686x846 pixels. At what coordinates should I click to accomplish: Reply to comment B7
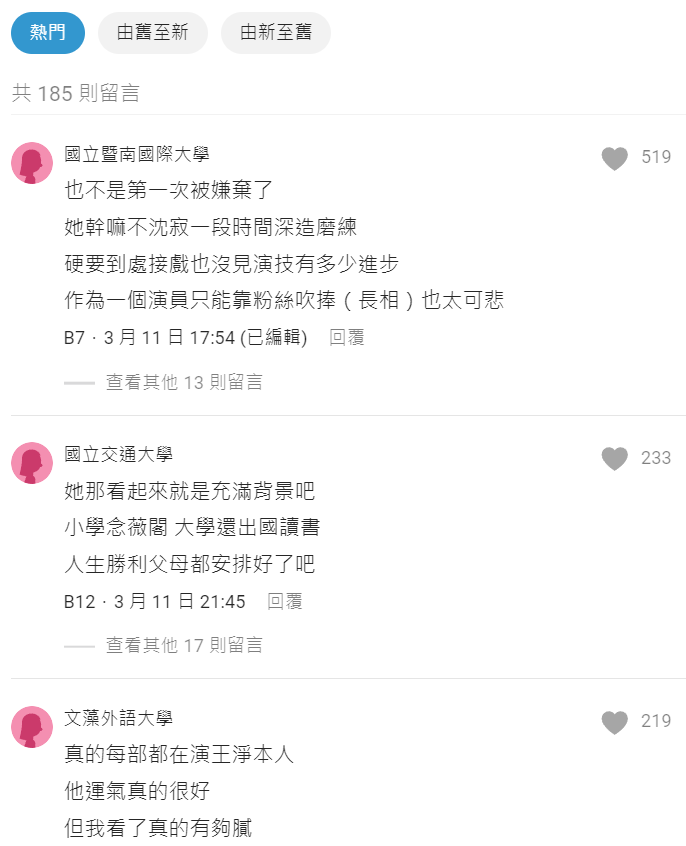[346, 338]
